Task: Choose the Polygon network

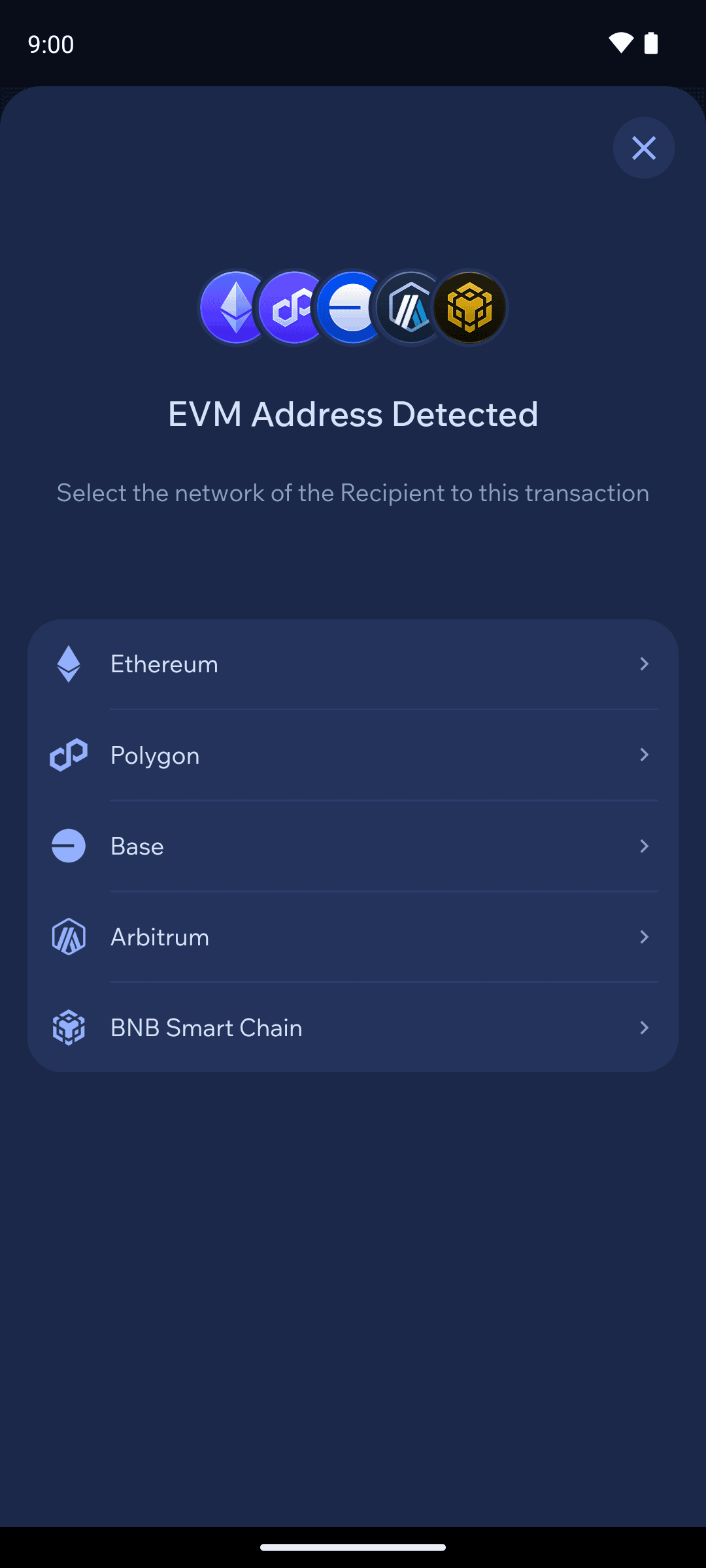Action: (353, 755)
